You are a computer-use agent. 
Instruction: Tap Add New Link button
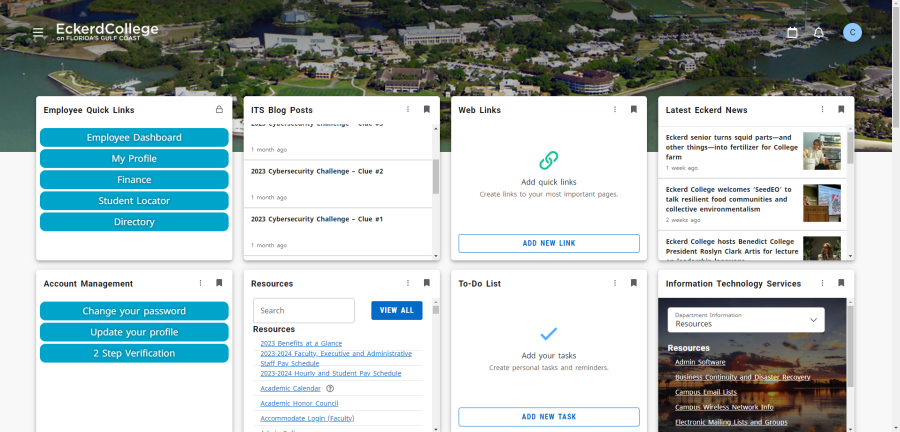pyautogui.click(x=548, y=243)
